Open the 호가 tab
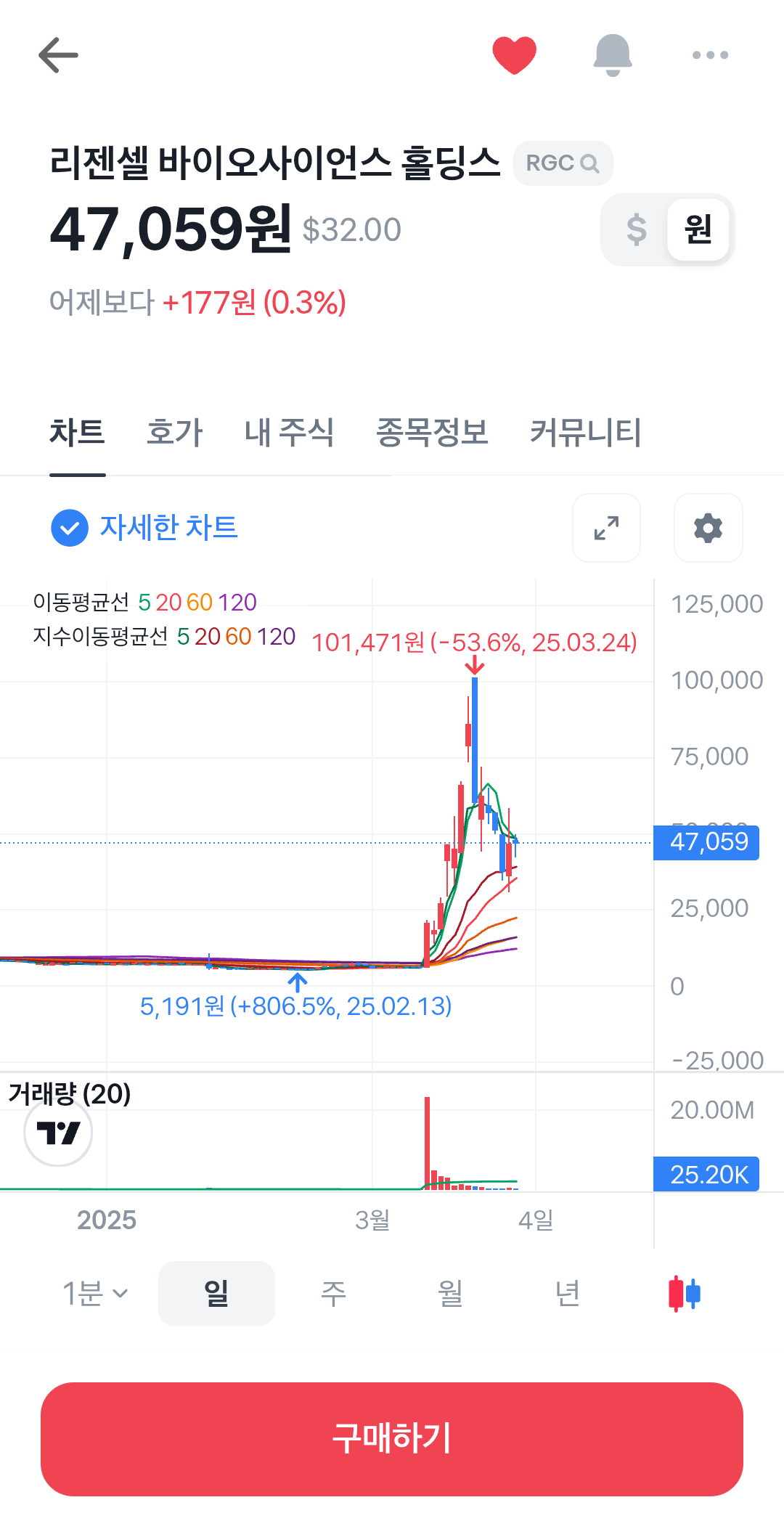This screenshot has height=1529, width=784. pos(174,433)
